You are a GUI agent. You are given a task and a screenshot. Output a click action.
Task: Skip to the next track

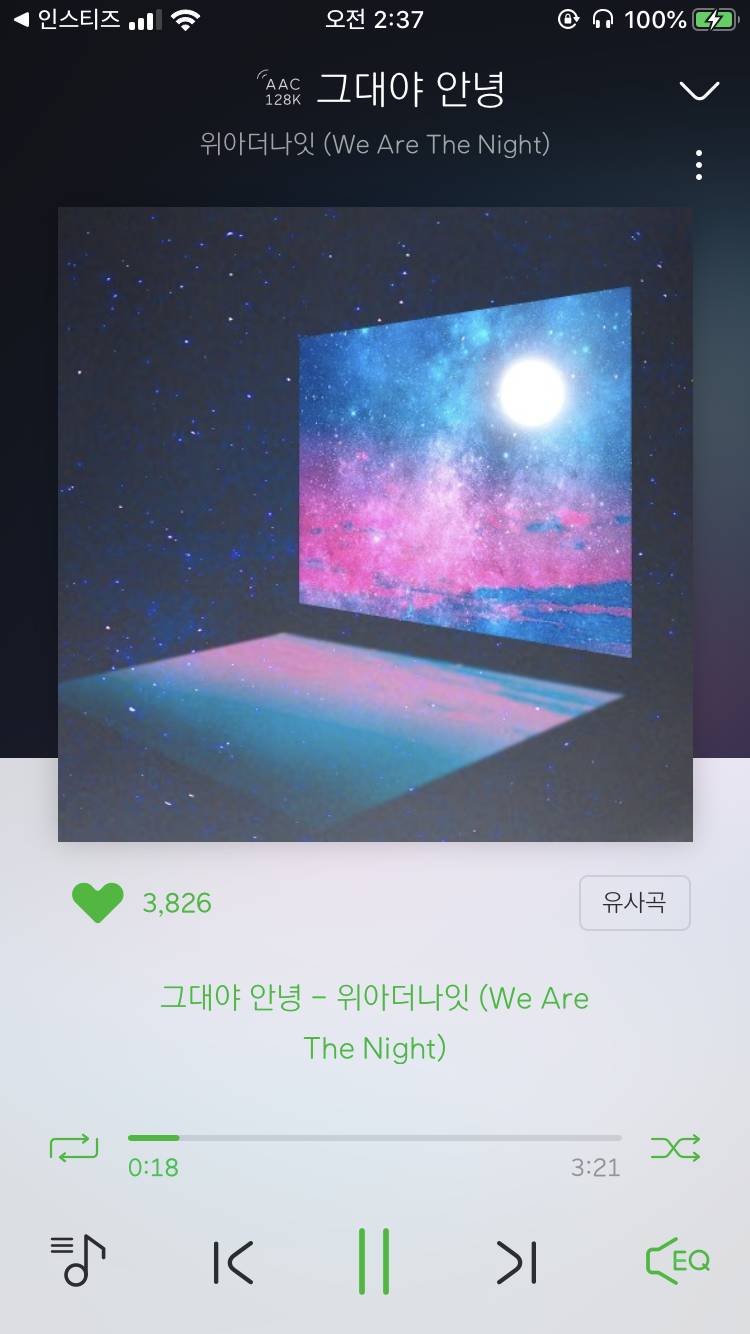[x=516, y=1263]
